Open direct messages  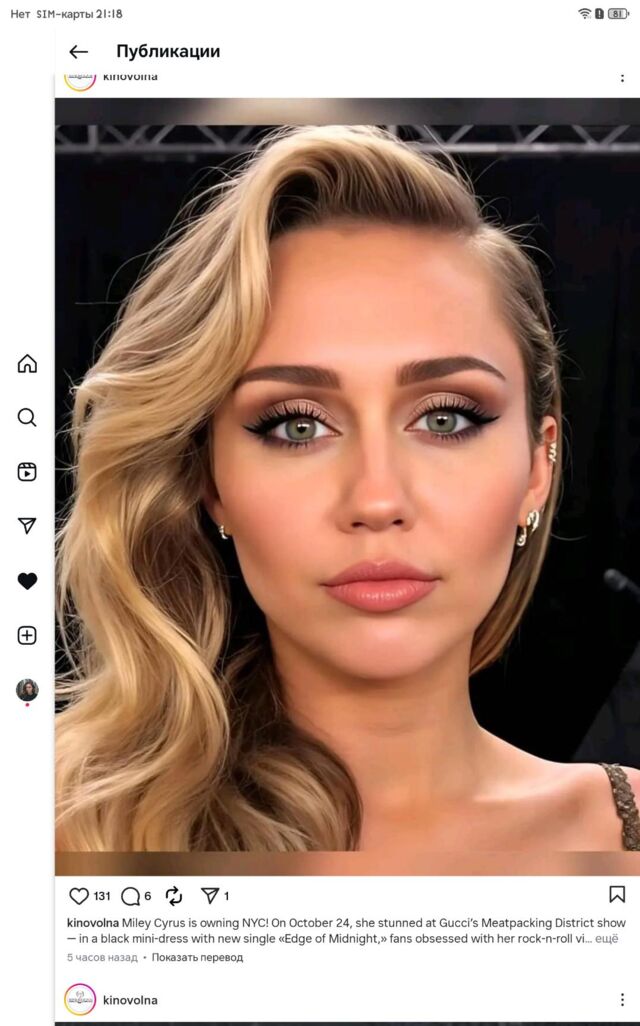(x=27, y=526)
